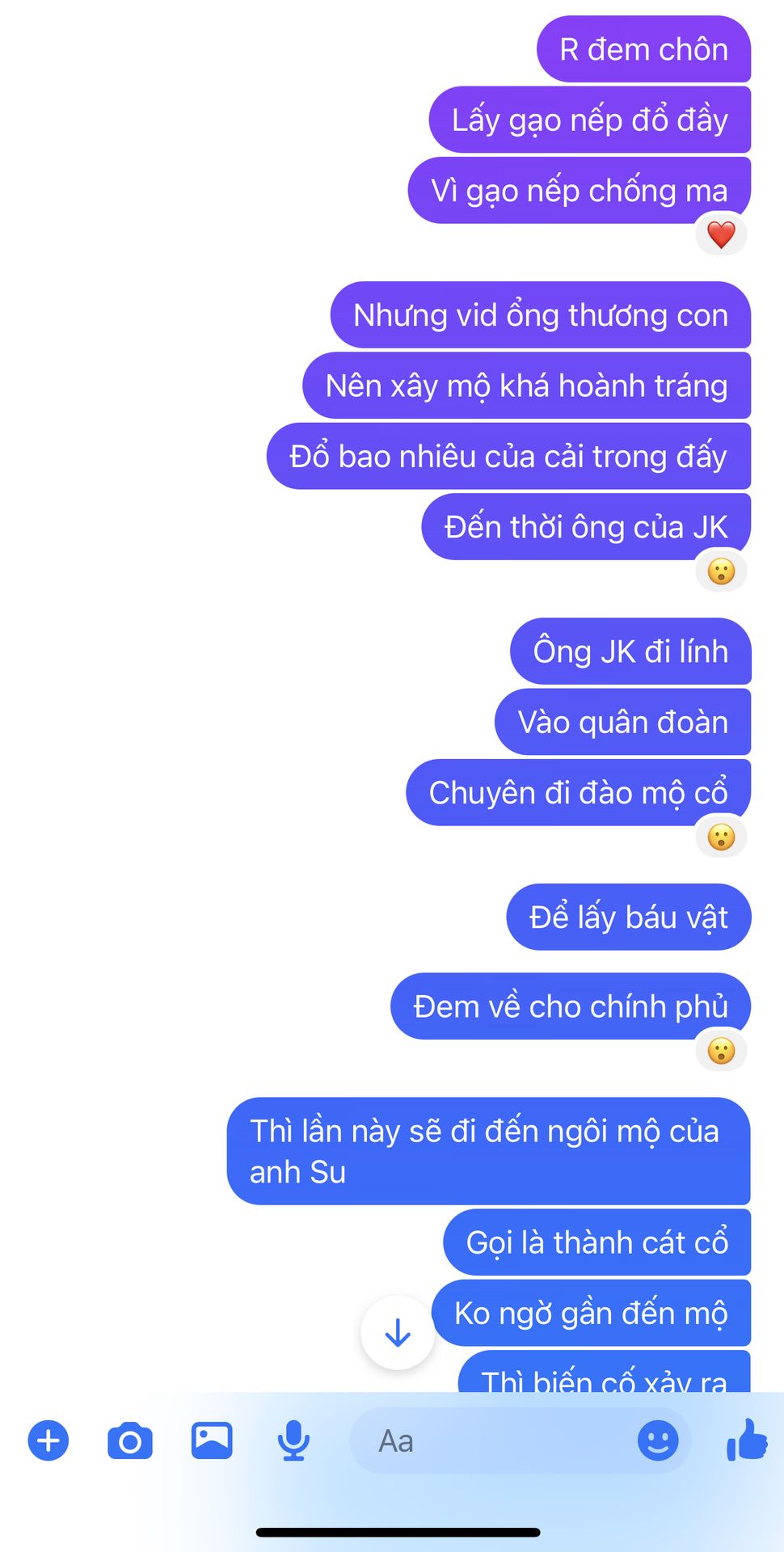
Task: View heart reaction on "Vì gạo nếp chống ma"
Action: point(721,235)
